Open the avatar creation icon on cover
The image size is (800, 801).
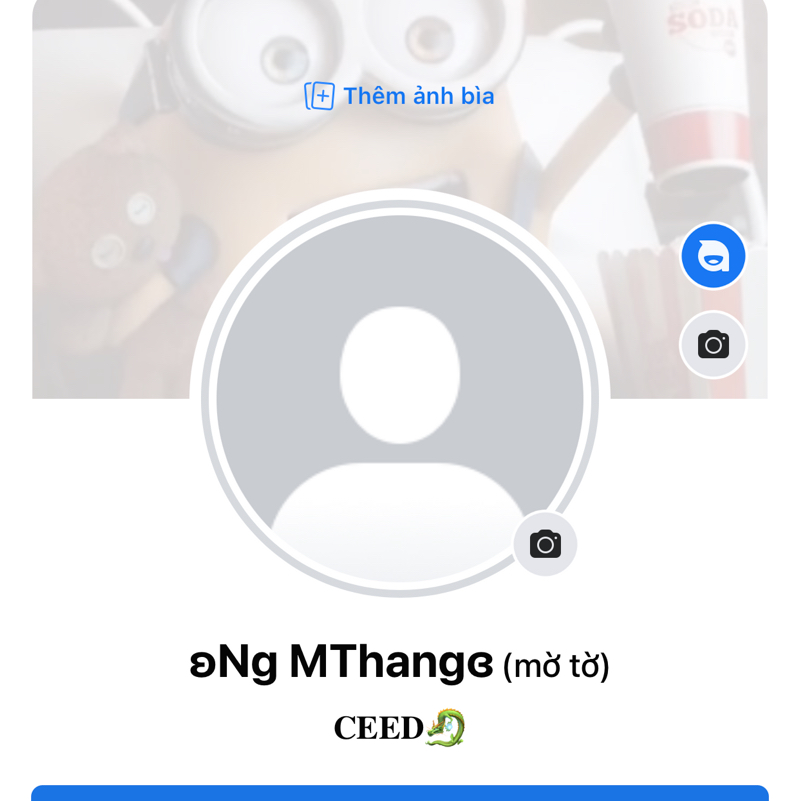(713, 256)
